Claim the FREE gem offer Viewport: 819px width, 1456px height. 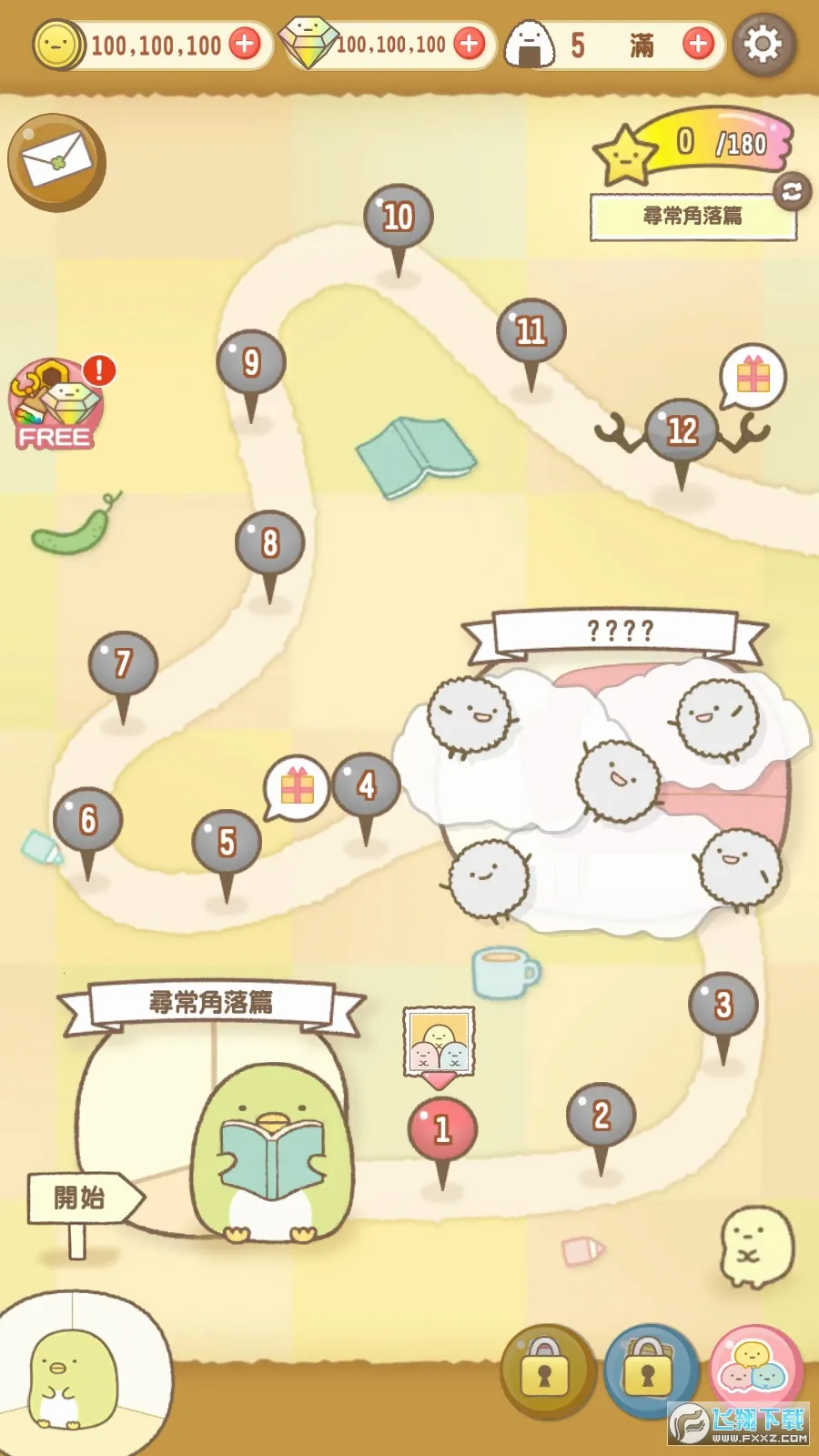56,405
